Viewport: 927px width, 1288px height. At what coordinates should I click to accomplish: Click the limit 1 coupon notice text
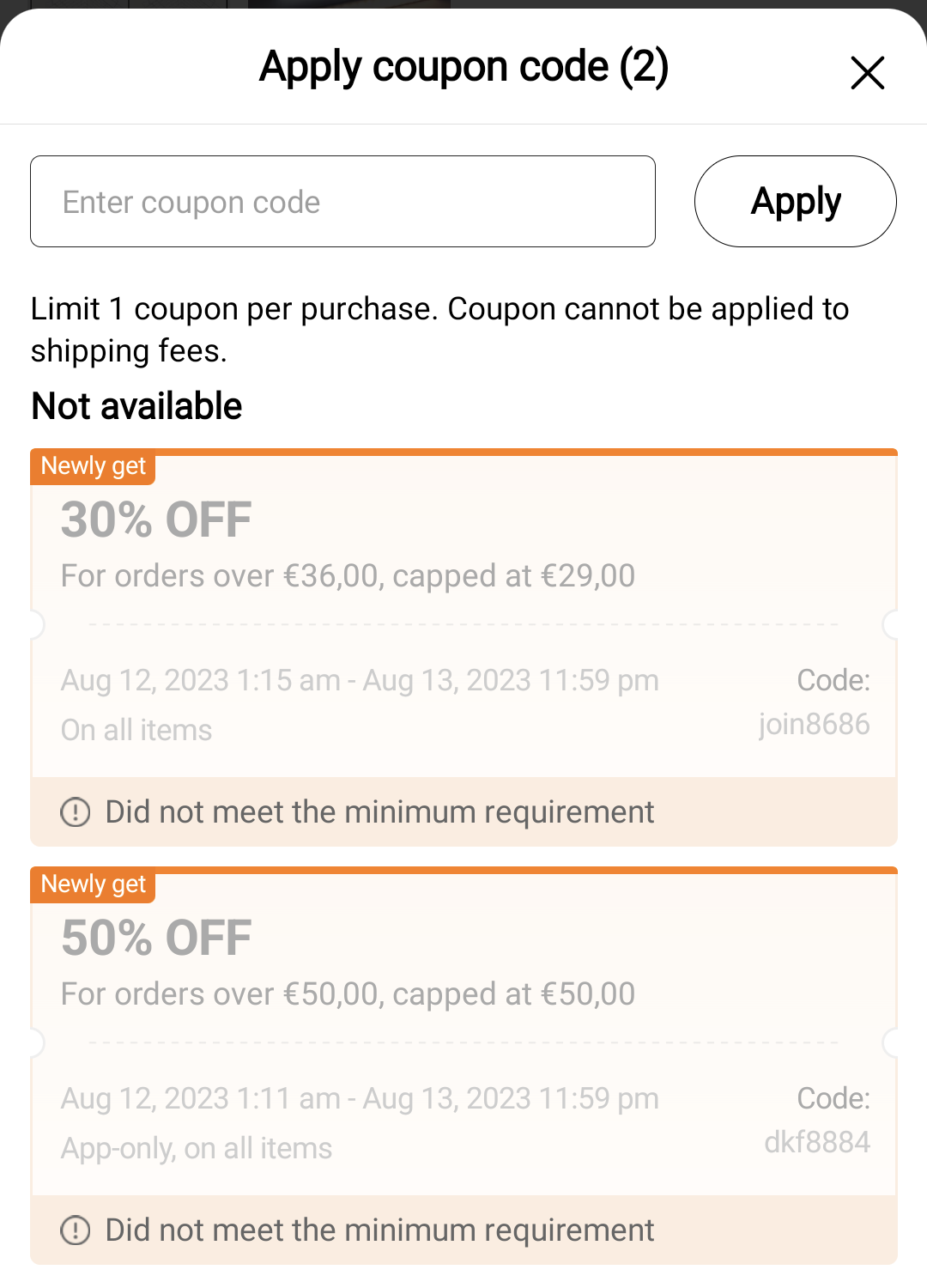tap(439, 329)
